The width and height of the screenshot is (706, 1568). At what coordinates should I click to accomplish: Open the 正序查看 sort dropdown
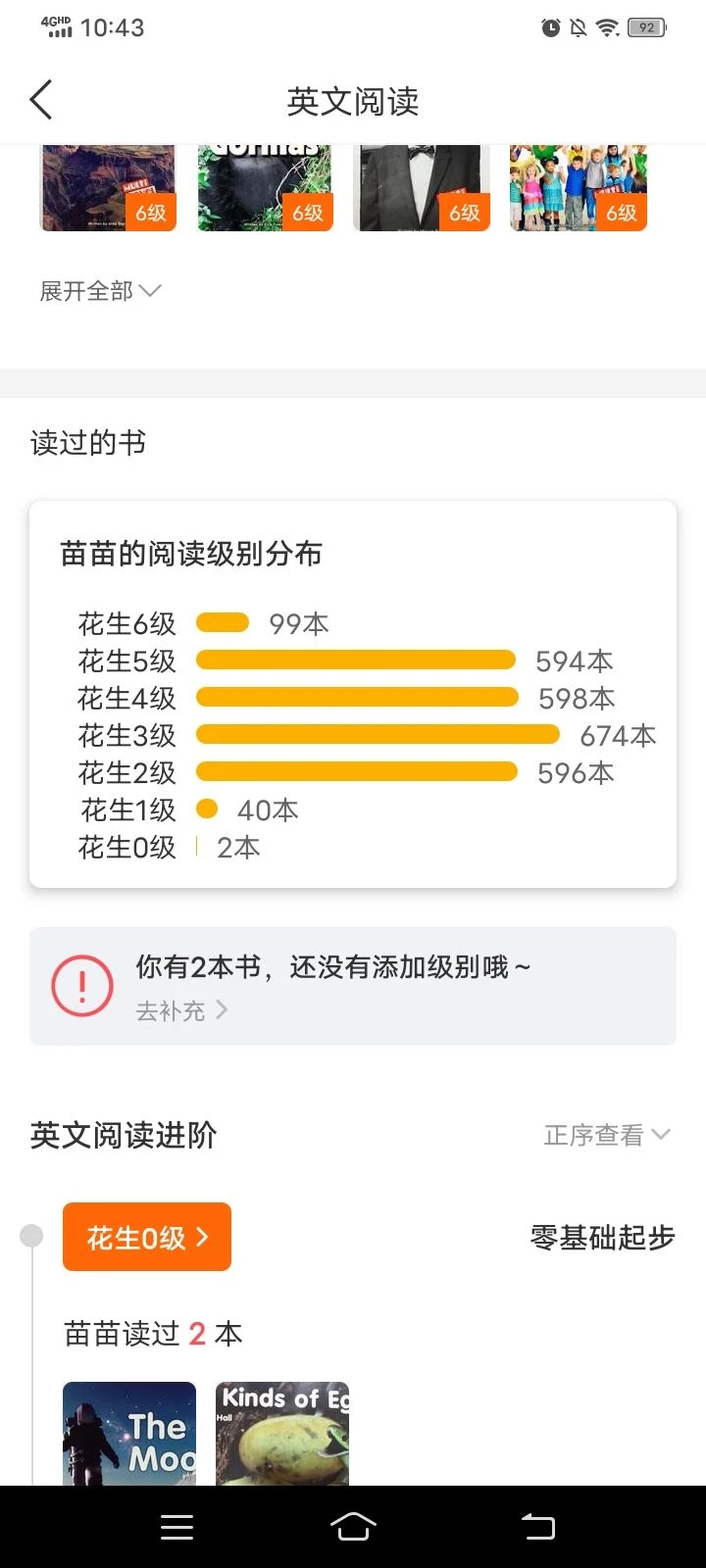[x=607, y=1135]
